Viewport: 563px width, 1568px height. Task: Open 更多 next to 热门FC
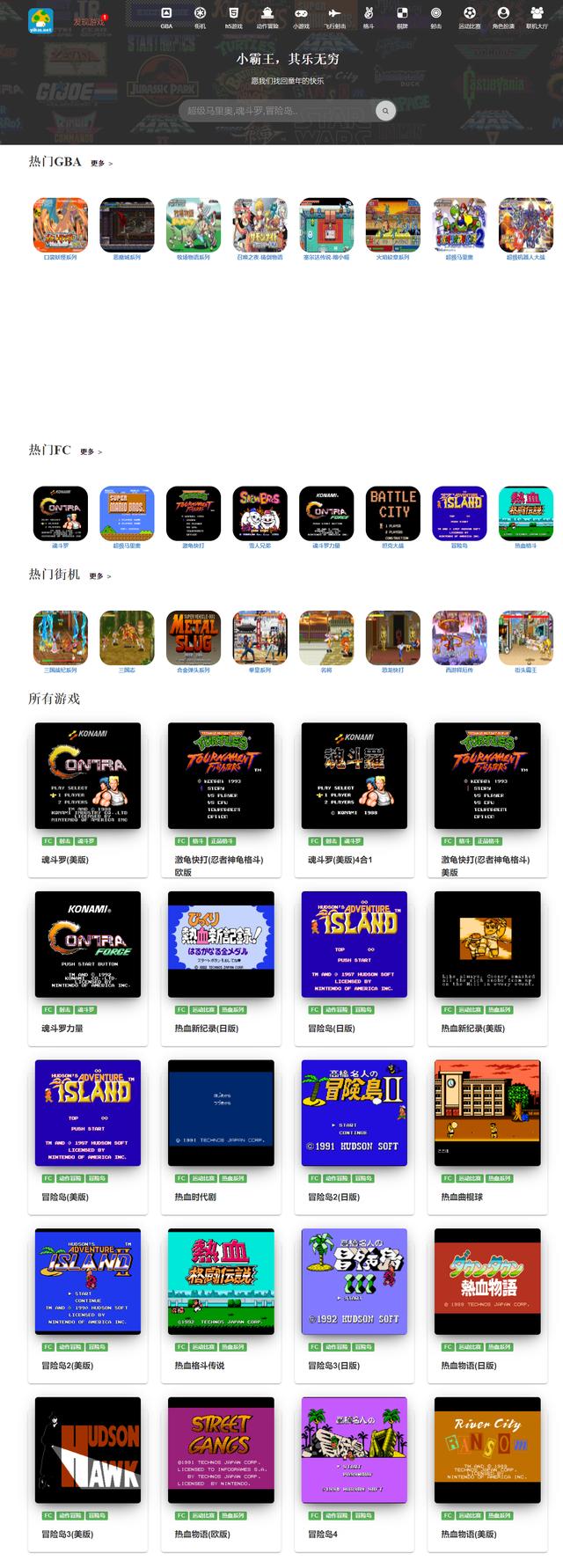[90, 451]
